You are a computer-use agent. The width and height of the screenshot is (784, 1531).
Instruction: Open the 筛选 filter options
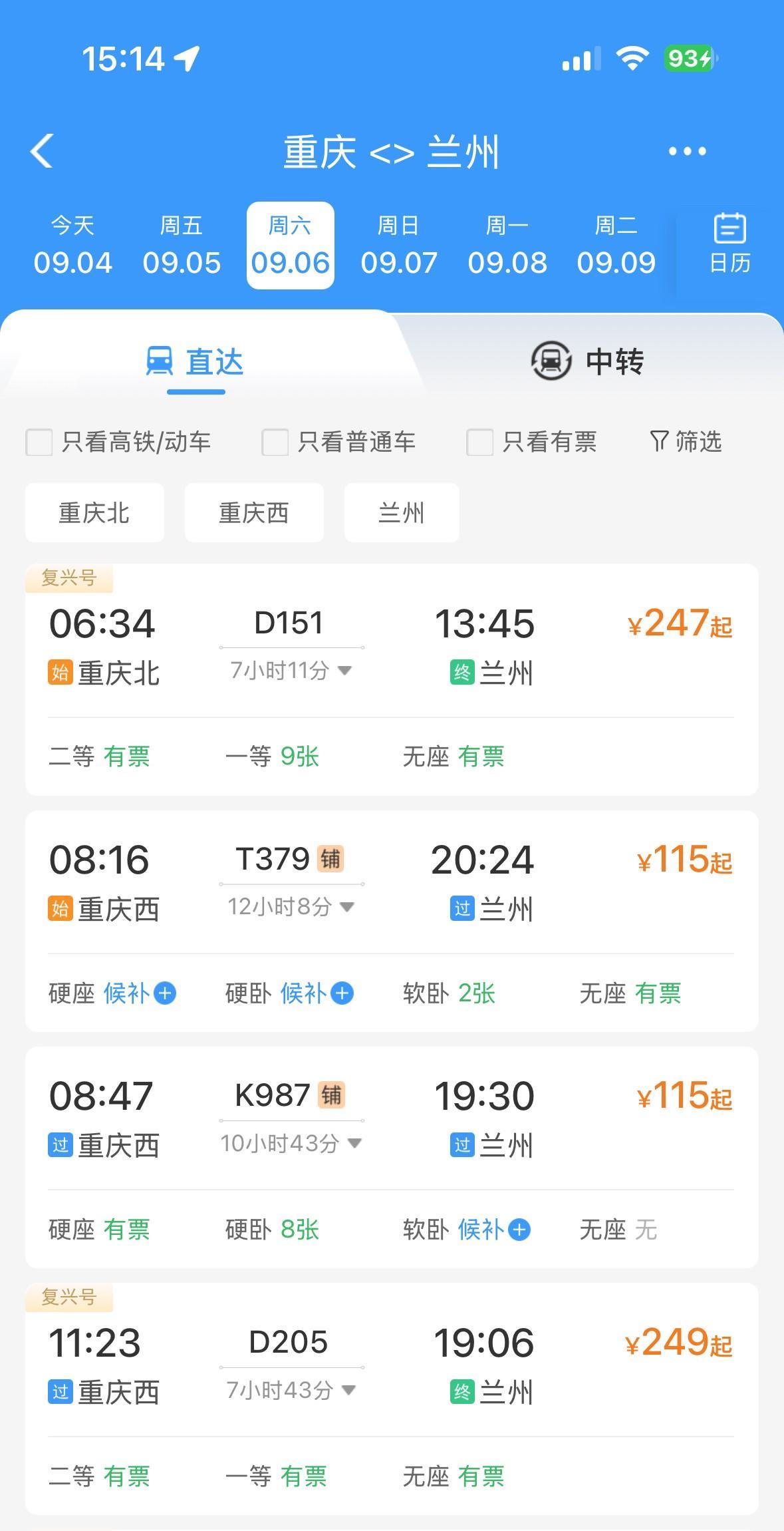(686, 441)
